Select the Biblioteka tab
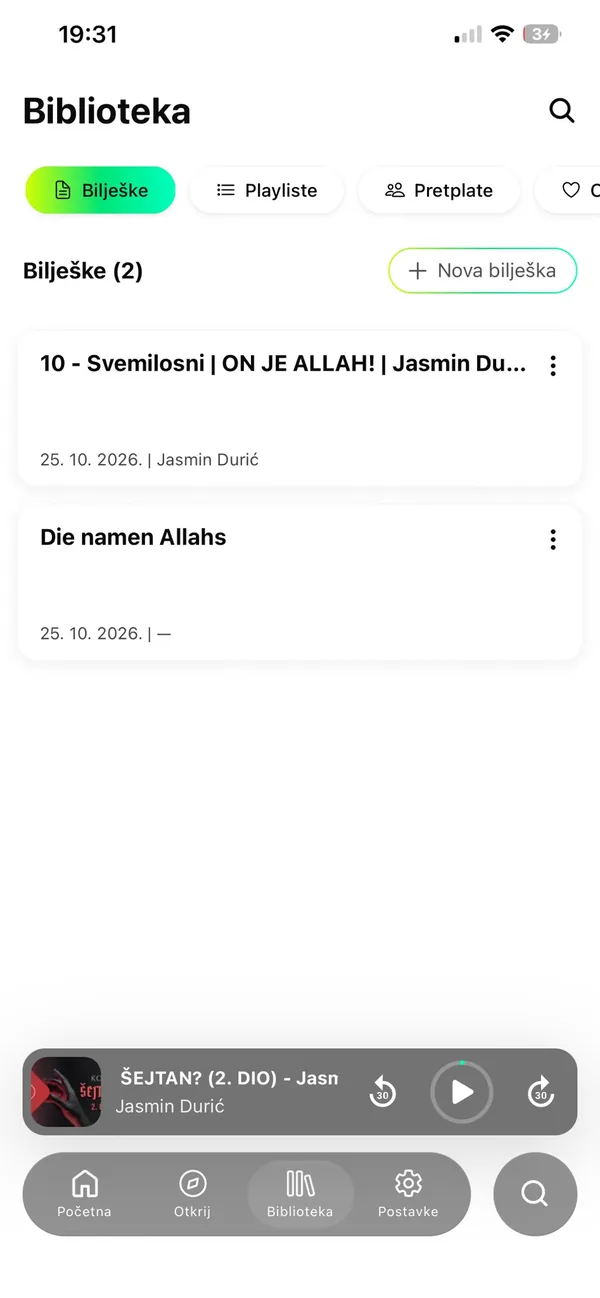 pyautogui.click(x=300, y=1194)
